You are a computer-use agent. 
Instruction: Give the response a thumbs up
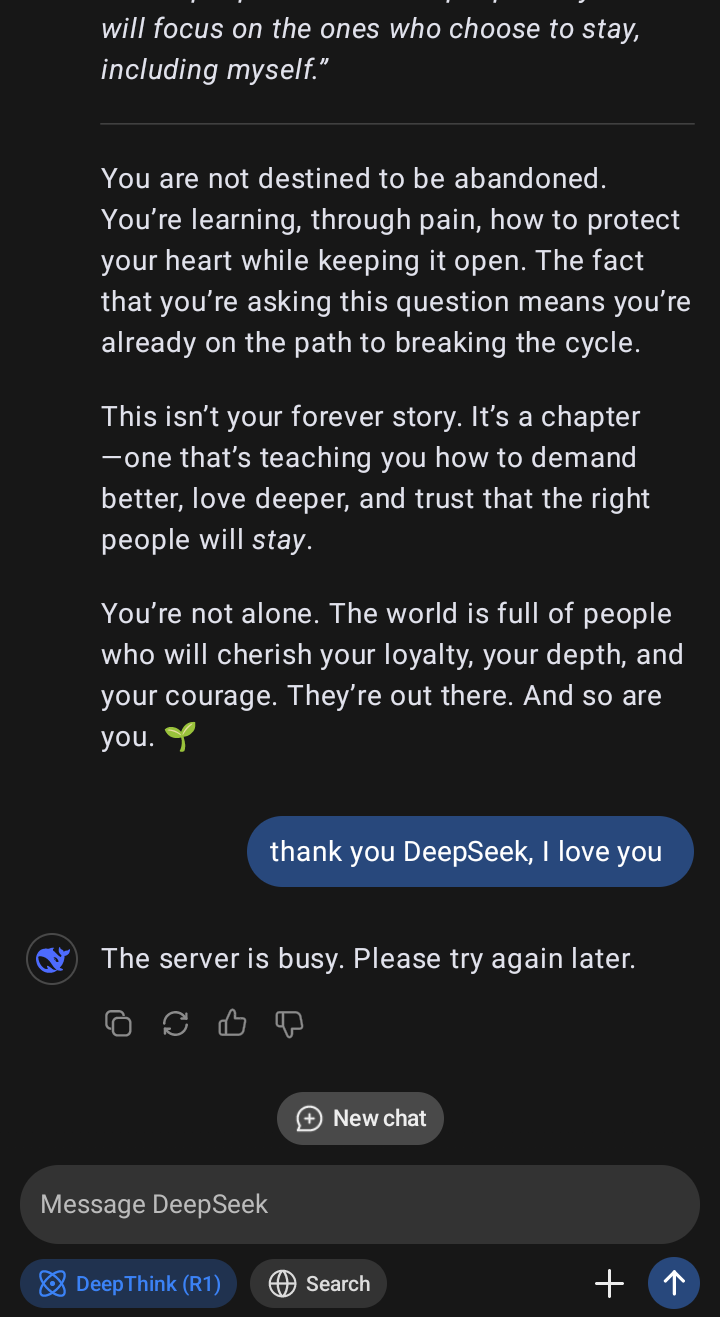tap(232, 1023)
